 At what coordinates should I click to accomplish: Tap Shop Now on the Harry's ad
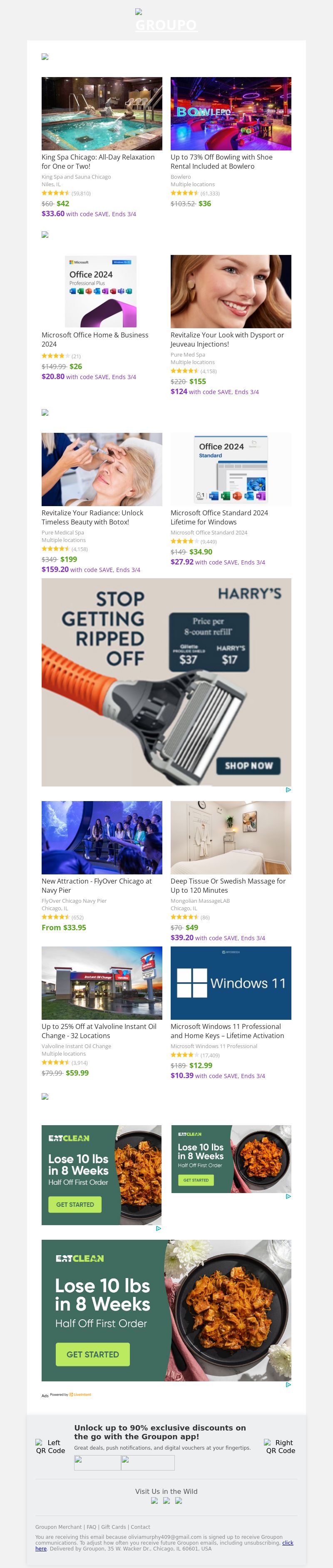(x=249, y=765)
